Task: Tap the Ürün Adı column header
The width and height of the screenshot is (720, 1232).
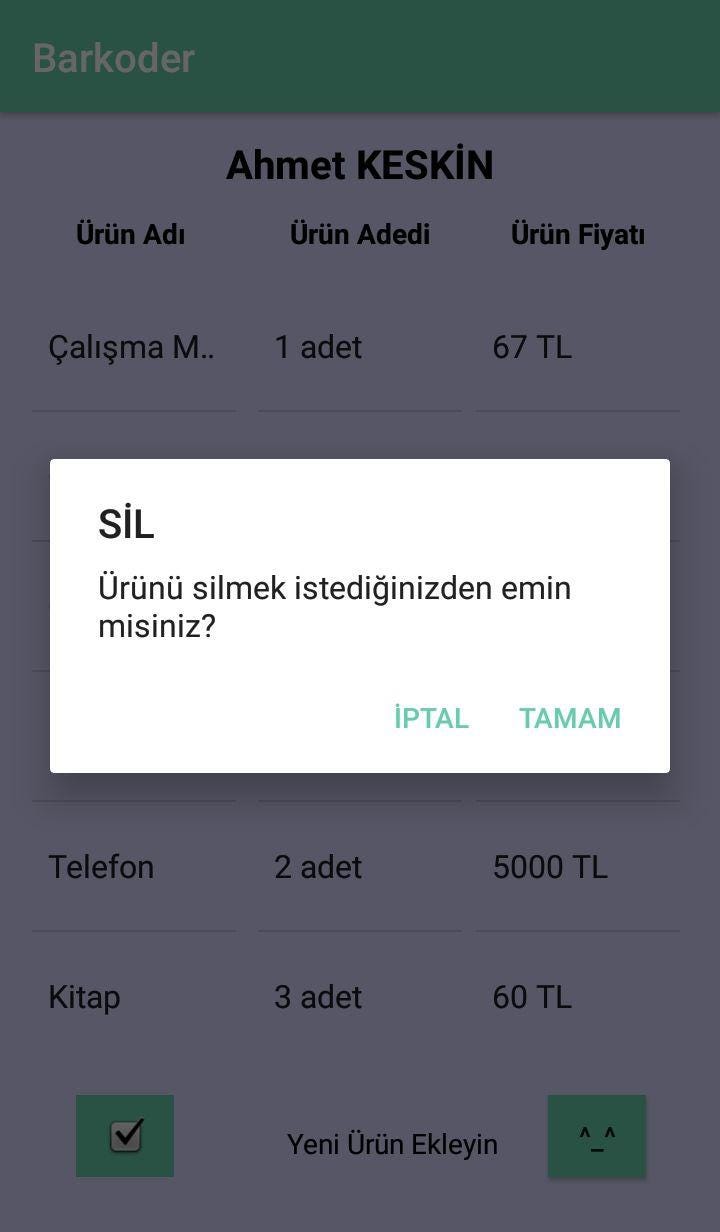Action: [x=130, y=233]
